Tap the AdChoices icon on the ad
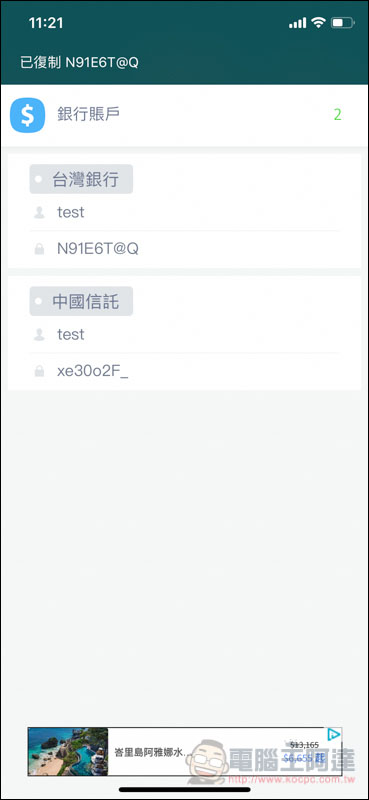 (x=333, y=734)
